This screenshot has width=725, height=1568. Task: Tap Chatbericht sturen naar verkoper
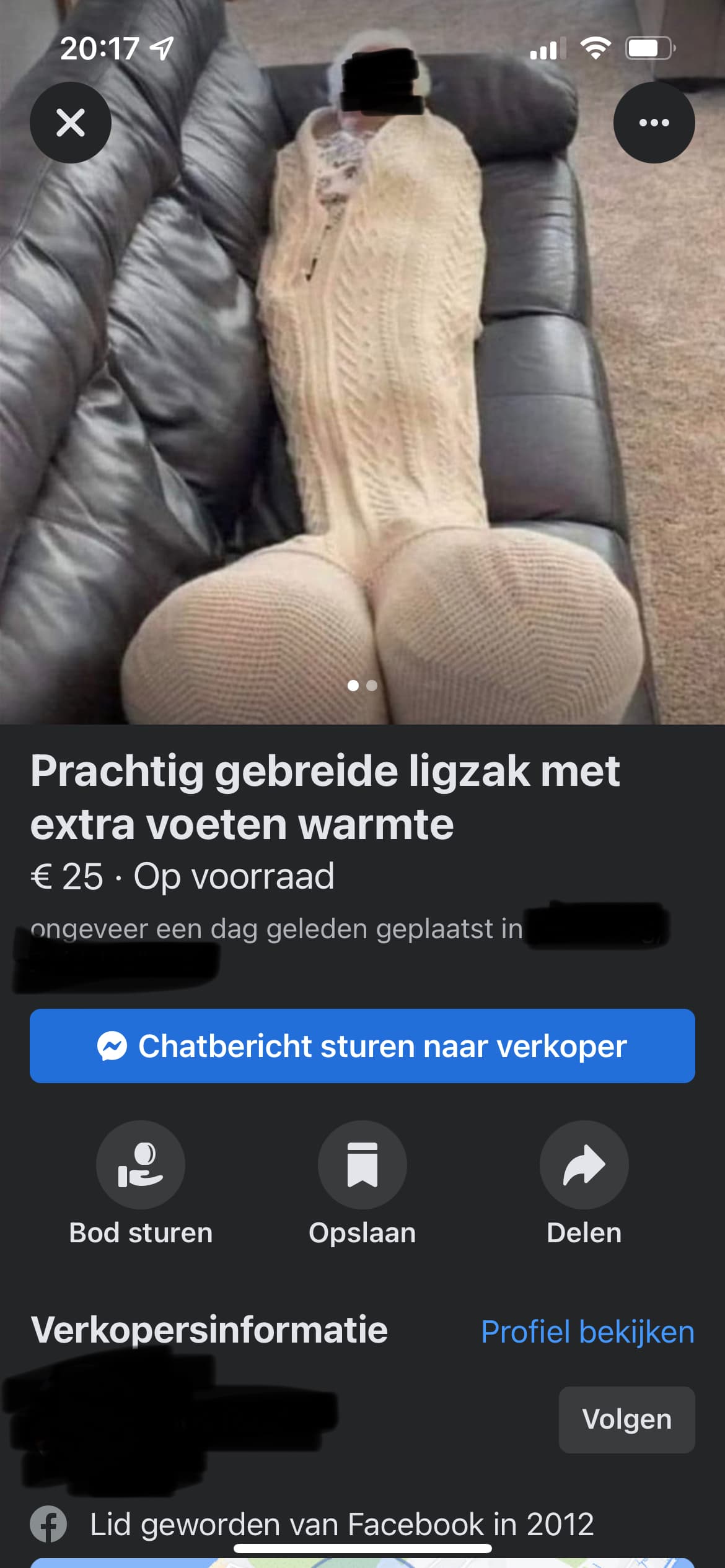(x=362, y=1046)
